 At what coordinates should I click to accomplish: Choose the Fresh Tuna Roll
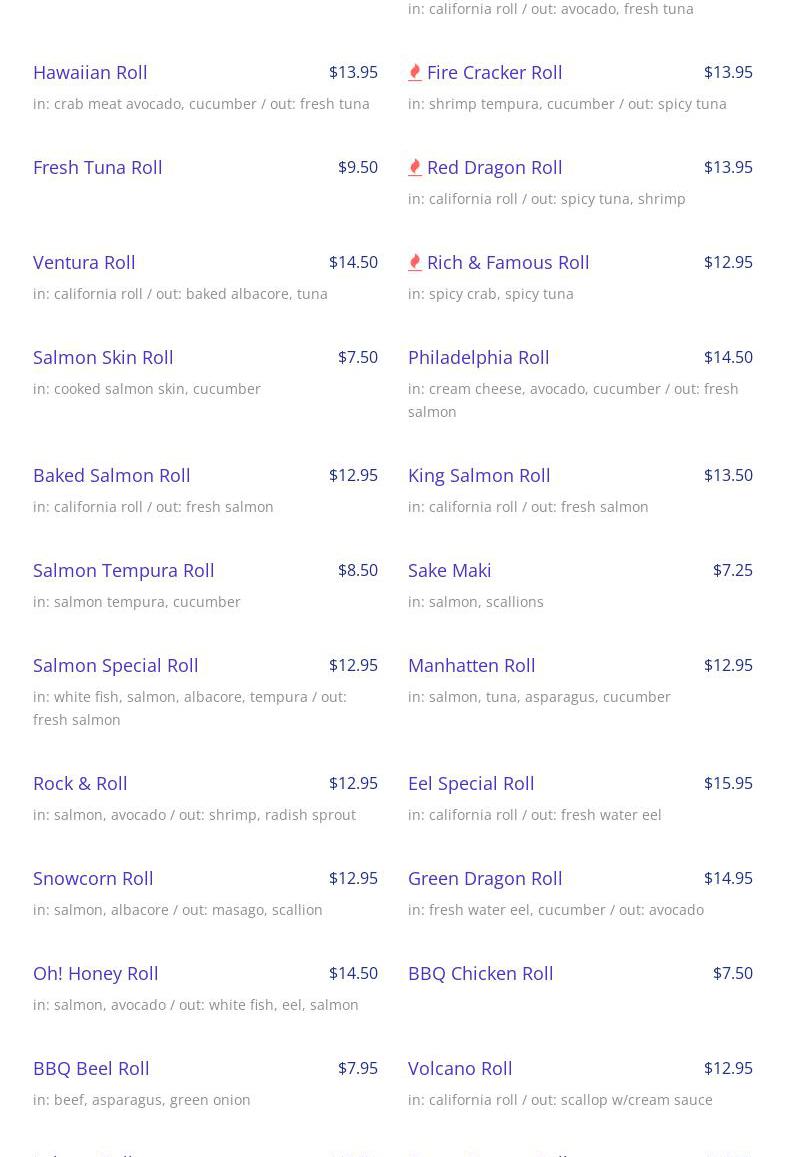(97, 167)
